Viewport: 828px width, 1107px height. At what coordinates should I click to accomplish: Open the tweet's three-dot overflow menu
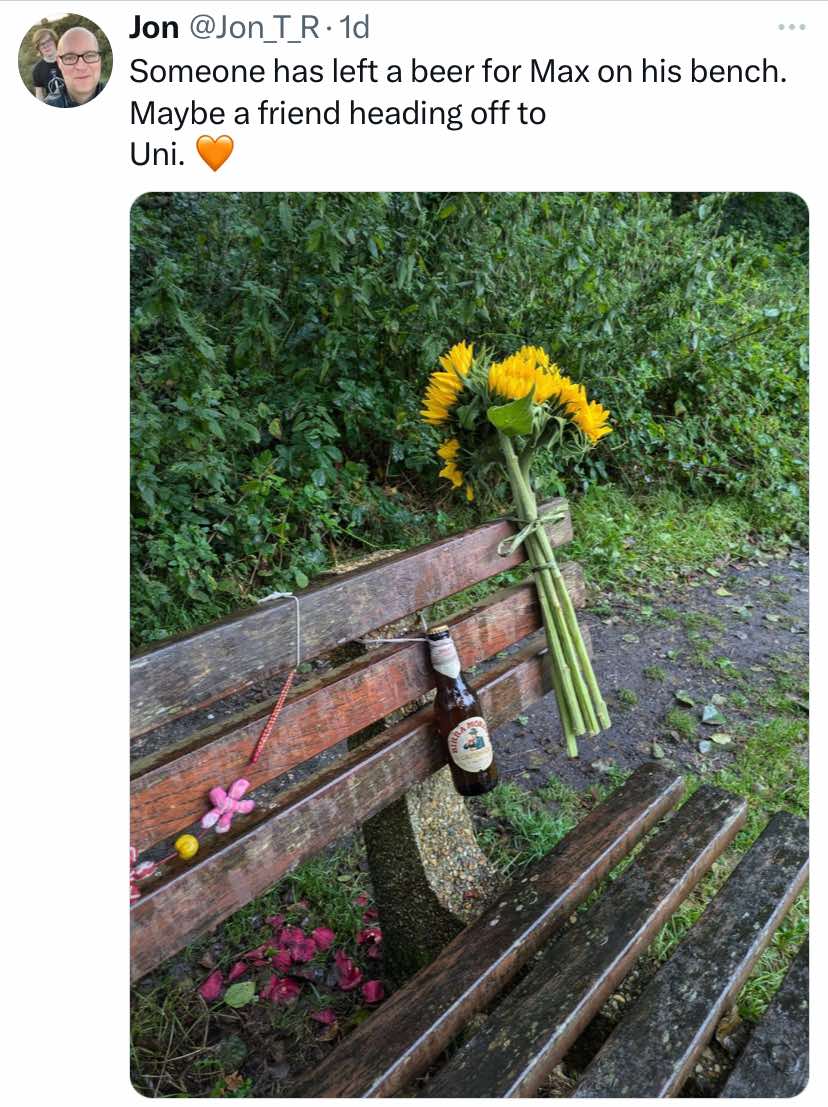(x=791, y=27)
